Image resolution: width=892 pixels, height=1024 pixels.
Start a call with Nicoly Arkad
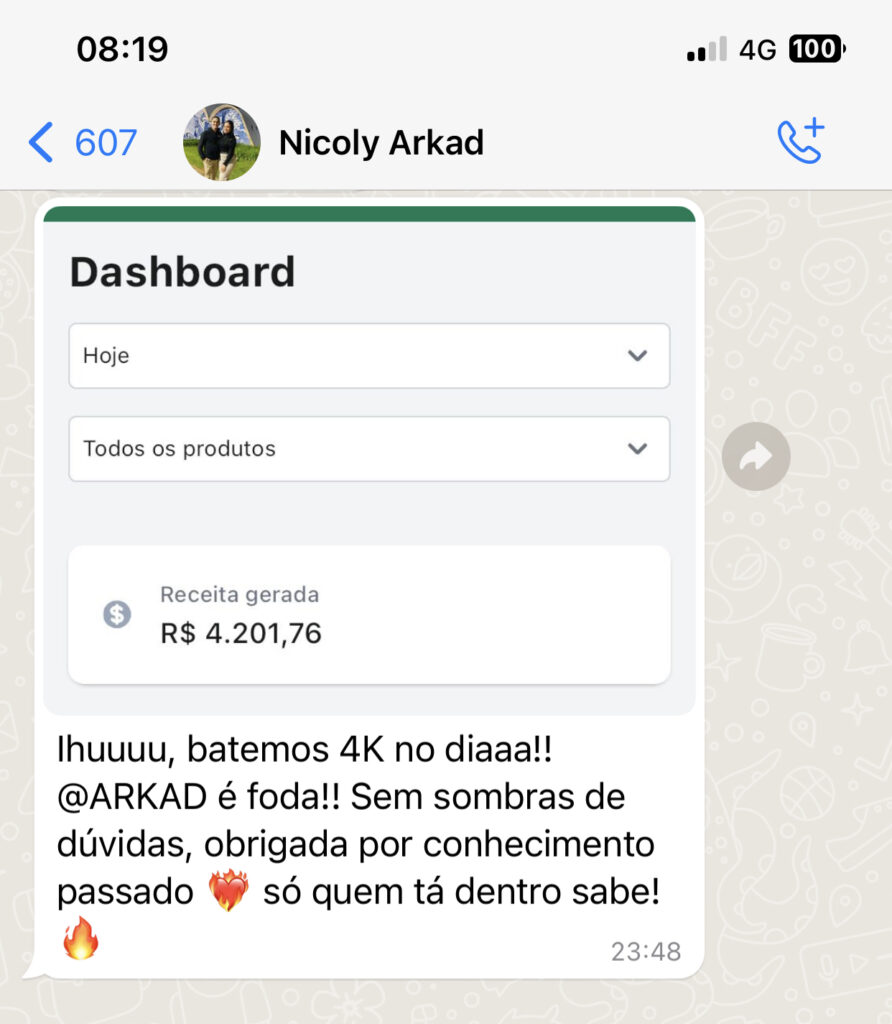(800, 142)
